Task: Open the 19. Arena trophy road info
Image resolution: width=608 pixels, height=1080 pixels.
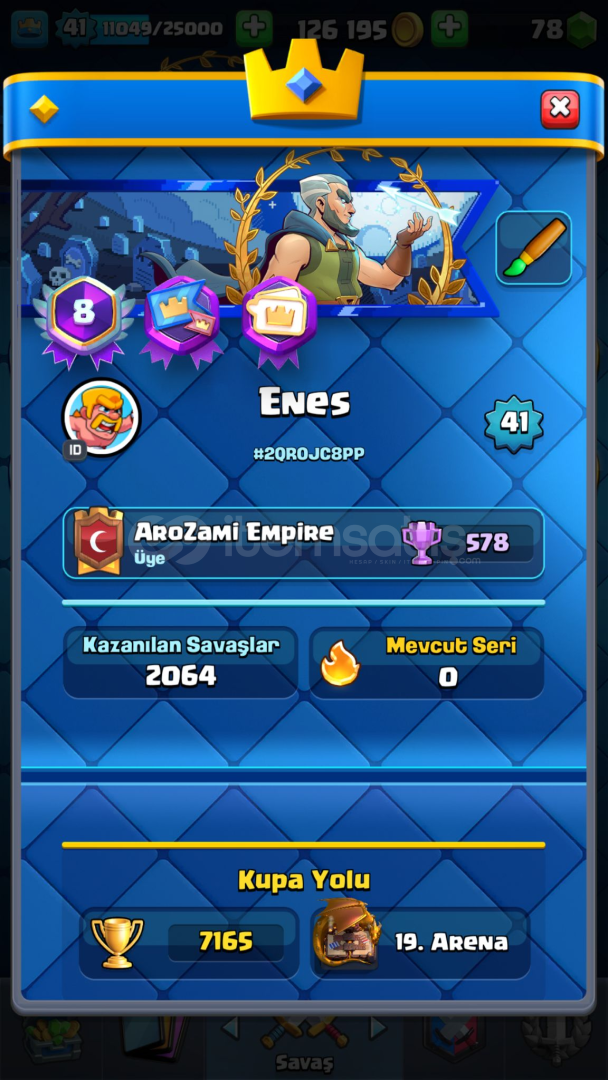Action: tap(420, 942)
